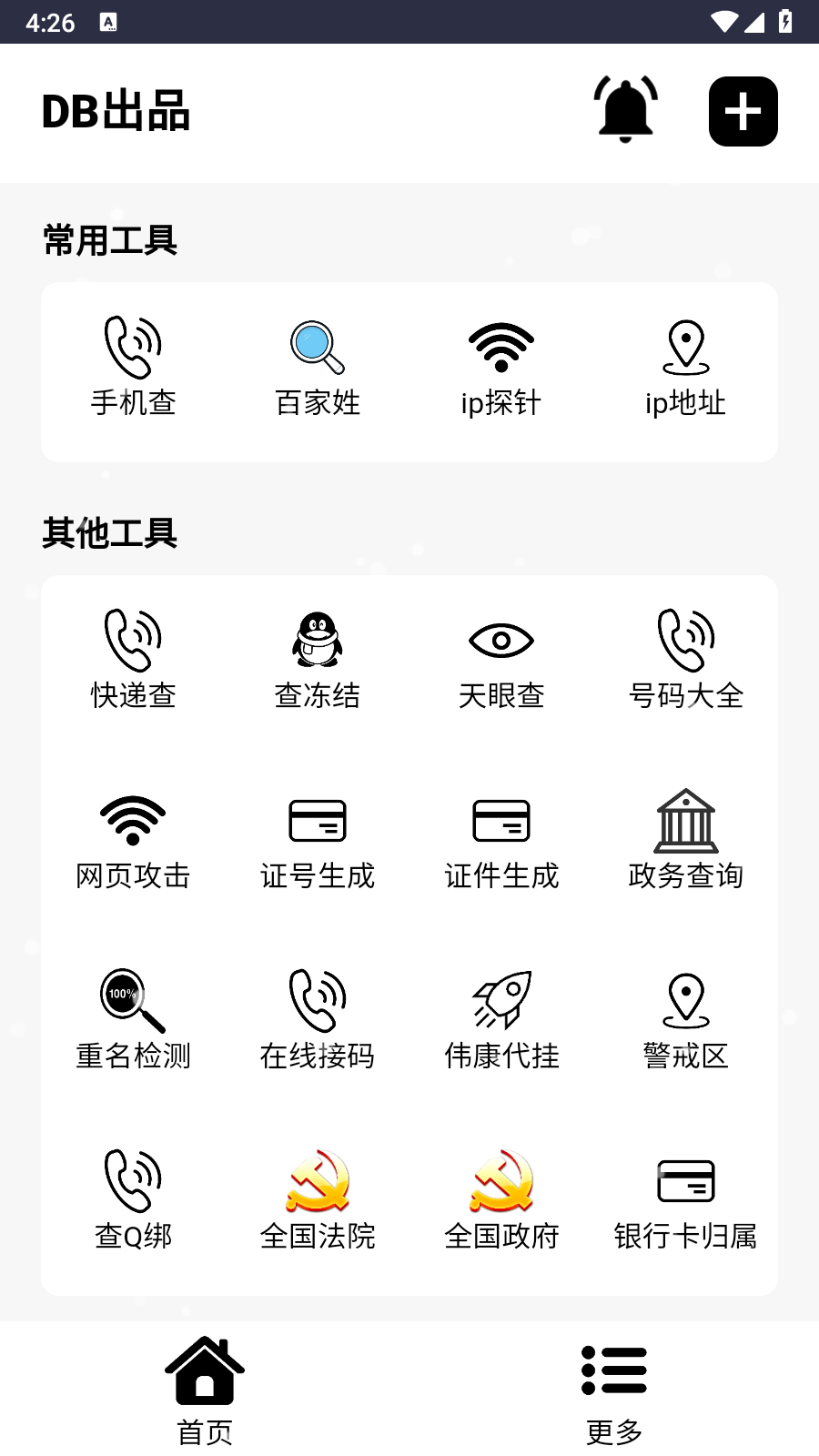The image size is (819, 1456).
Task: Launch the 伟康代挂 rocket icon tool
Action: tap(500, 1019)
